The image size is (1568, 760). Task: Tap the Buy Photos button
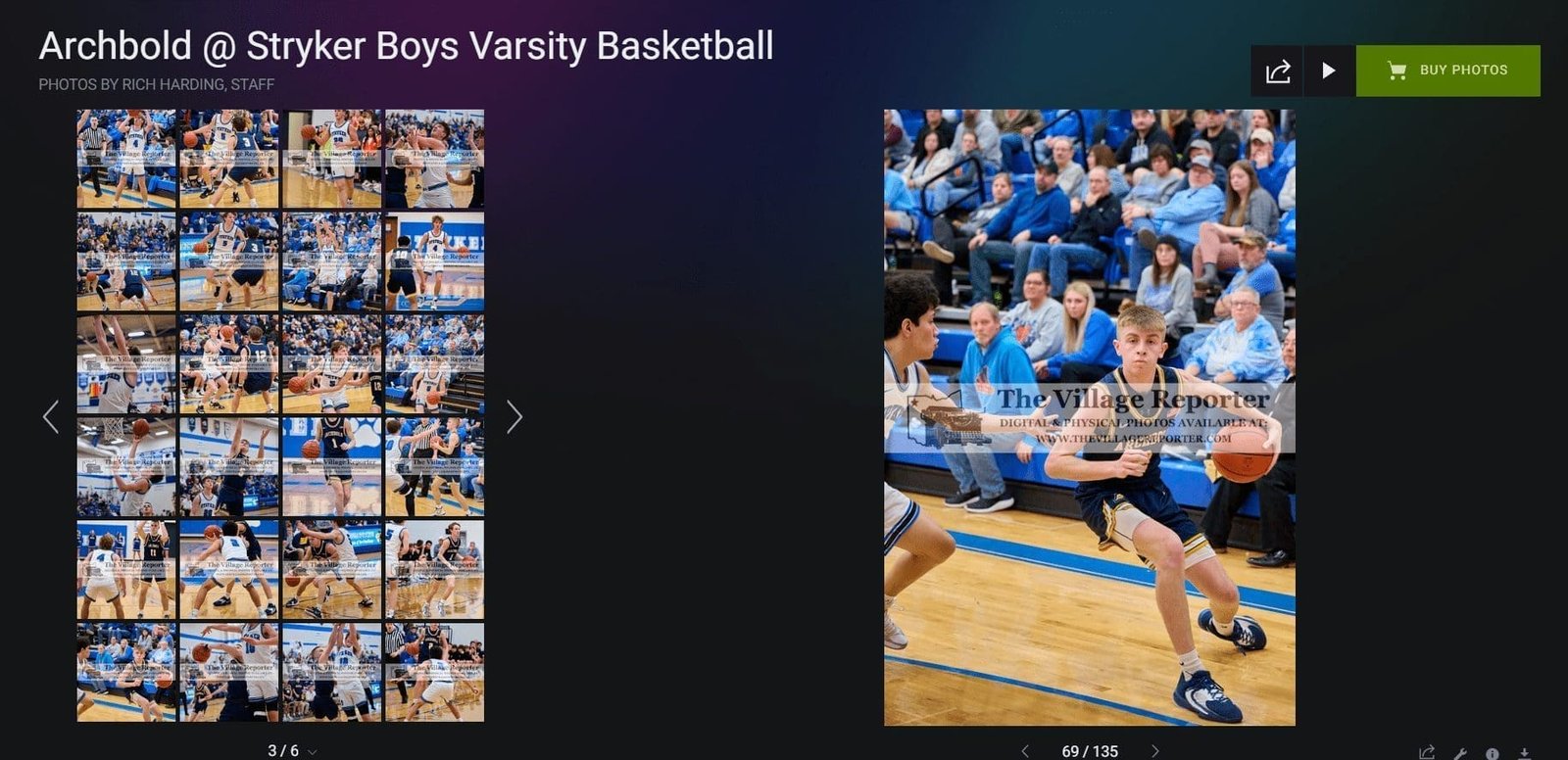[x=1447, y=71]
